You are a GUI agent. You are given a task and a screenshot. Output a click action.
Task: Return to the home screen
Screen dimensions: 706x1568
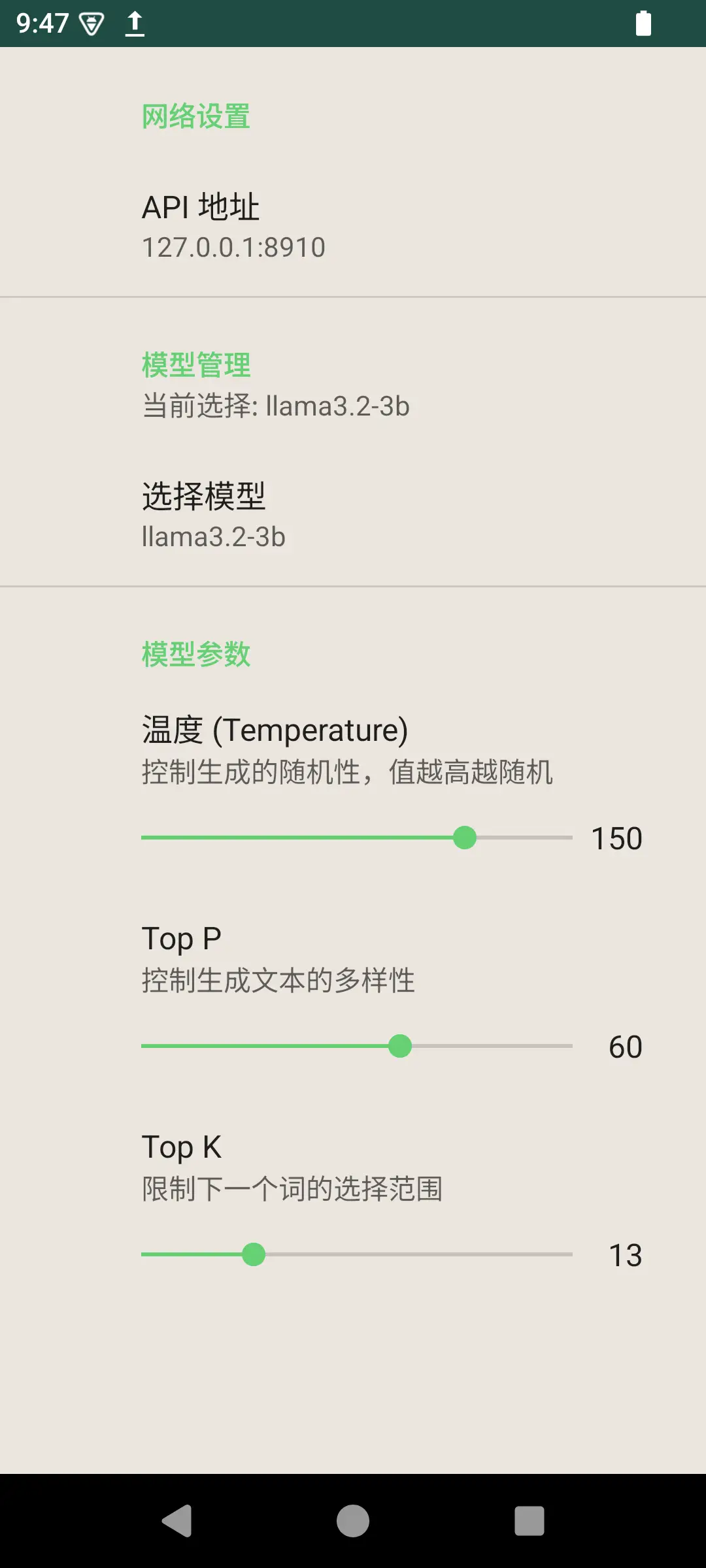(353, 1521)
